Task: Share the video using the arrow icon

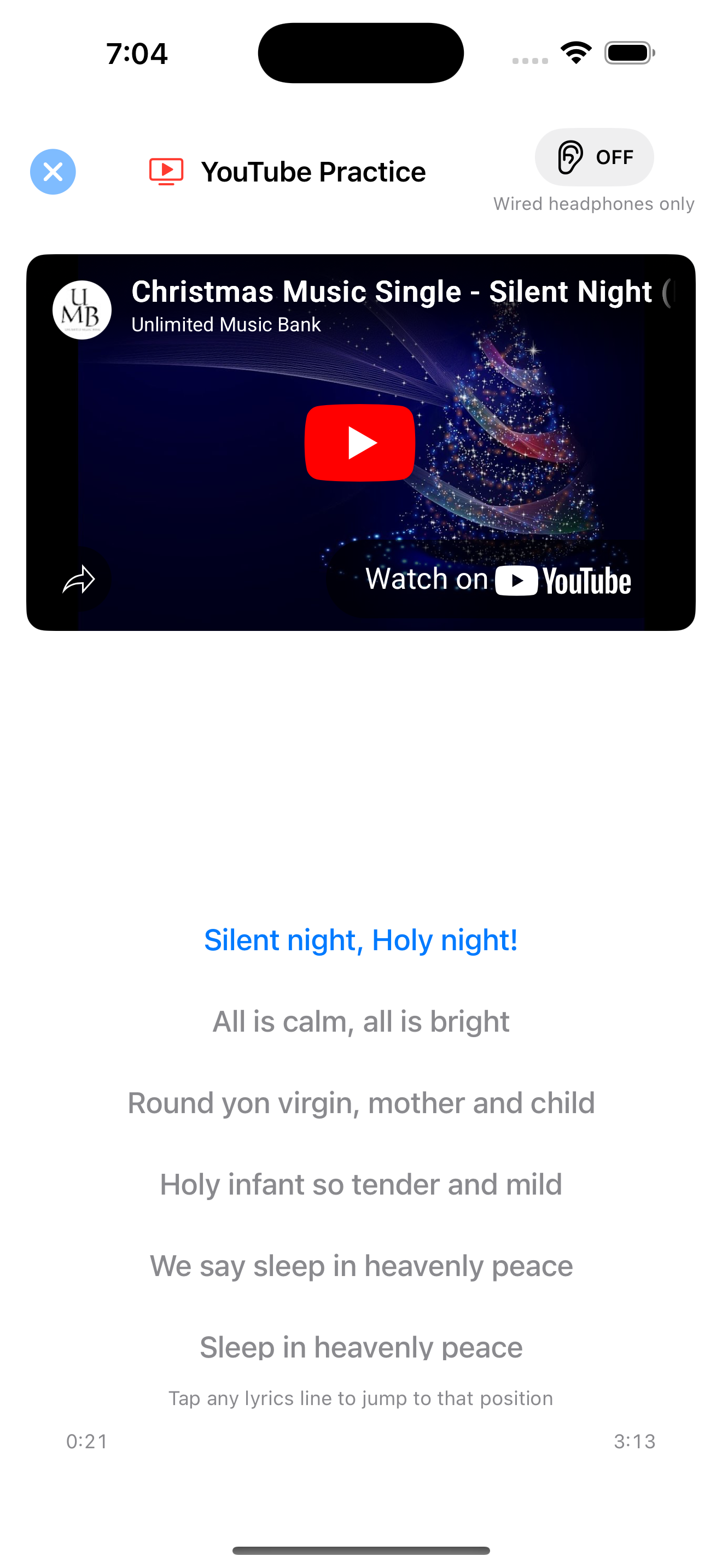Action: (79, 580)
